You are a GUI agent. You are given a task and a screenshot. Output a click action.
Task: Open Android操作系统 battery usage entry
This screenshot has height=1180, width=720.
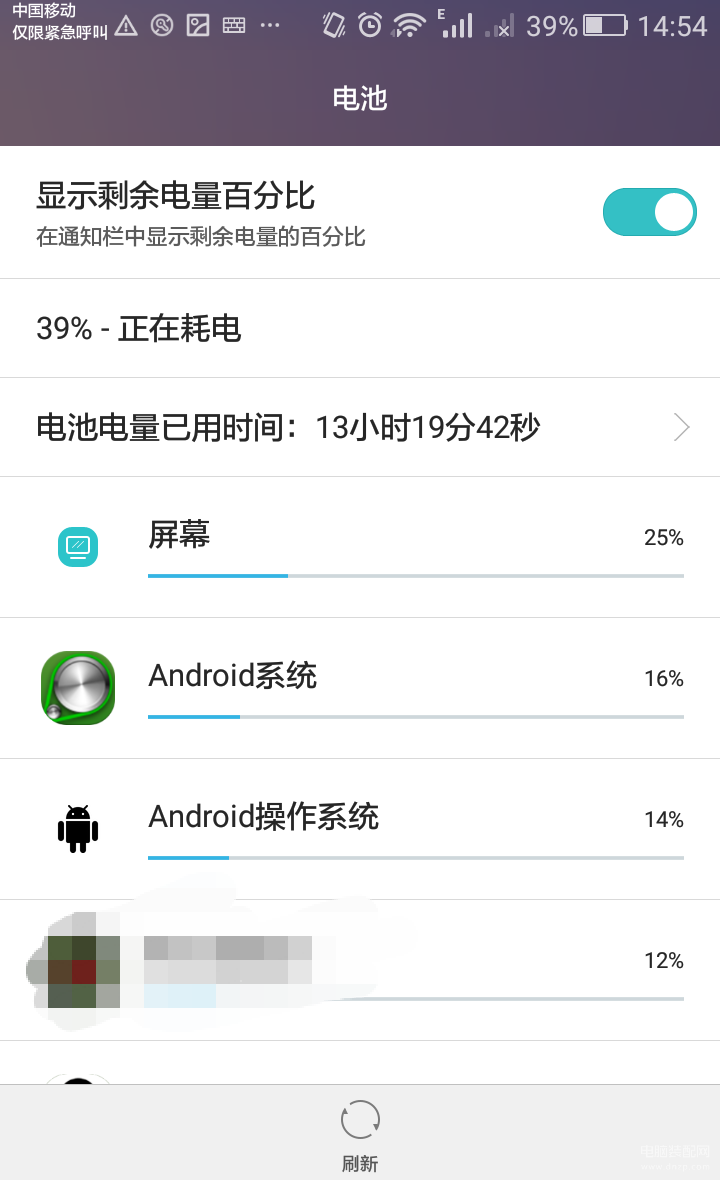point(360,829)
